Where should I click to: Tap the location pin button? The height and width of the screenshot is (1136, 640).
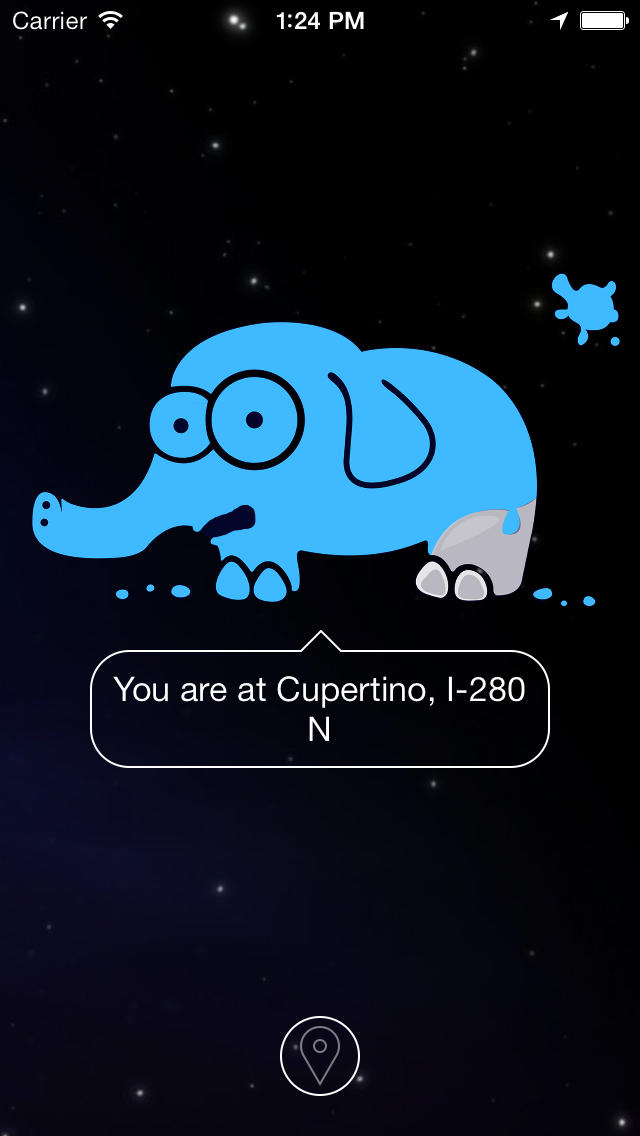(320, 1055)
